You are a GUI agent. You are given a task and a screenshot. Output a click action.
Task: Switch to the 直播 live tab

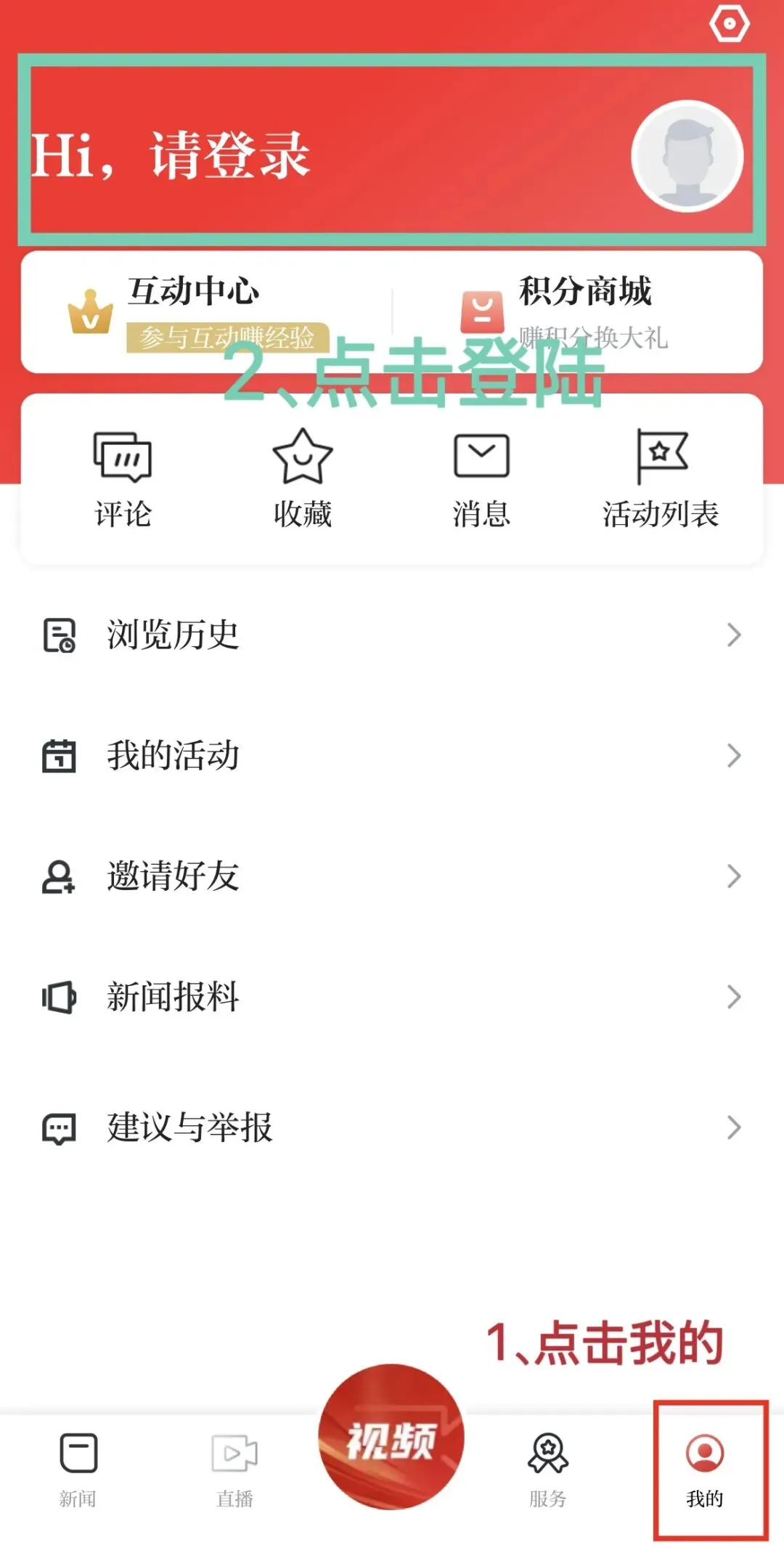coord(234,1470)
